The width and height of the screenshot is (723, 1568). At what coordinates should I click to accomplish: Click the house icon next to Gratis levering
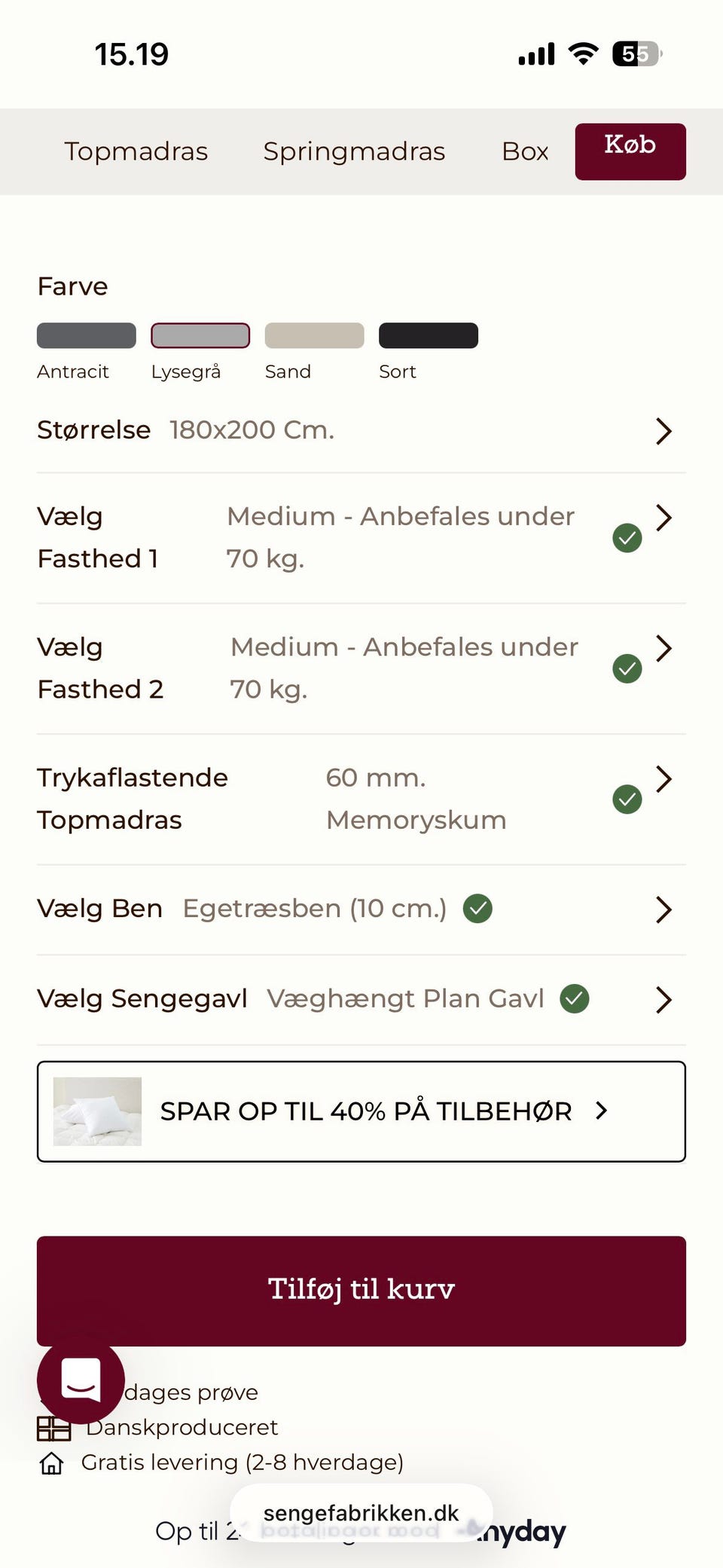[51, 1463]
